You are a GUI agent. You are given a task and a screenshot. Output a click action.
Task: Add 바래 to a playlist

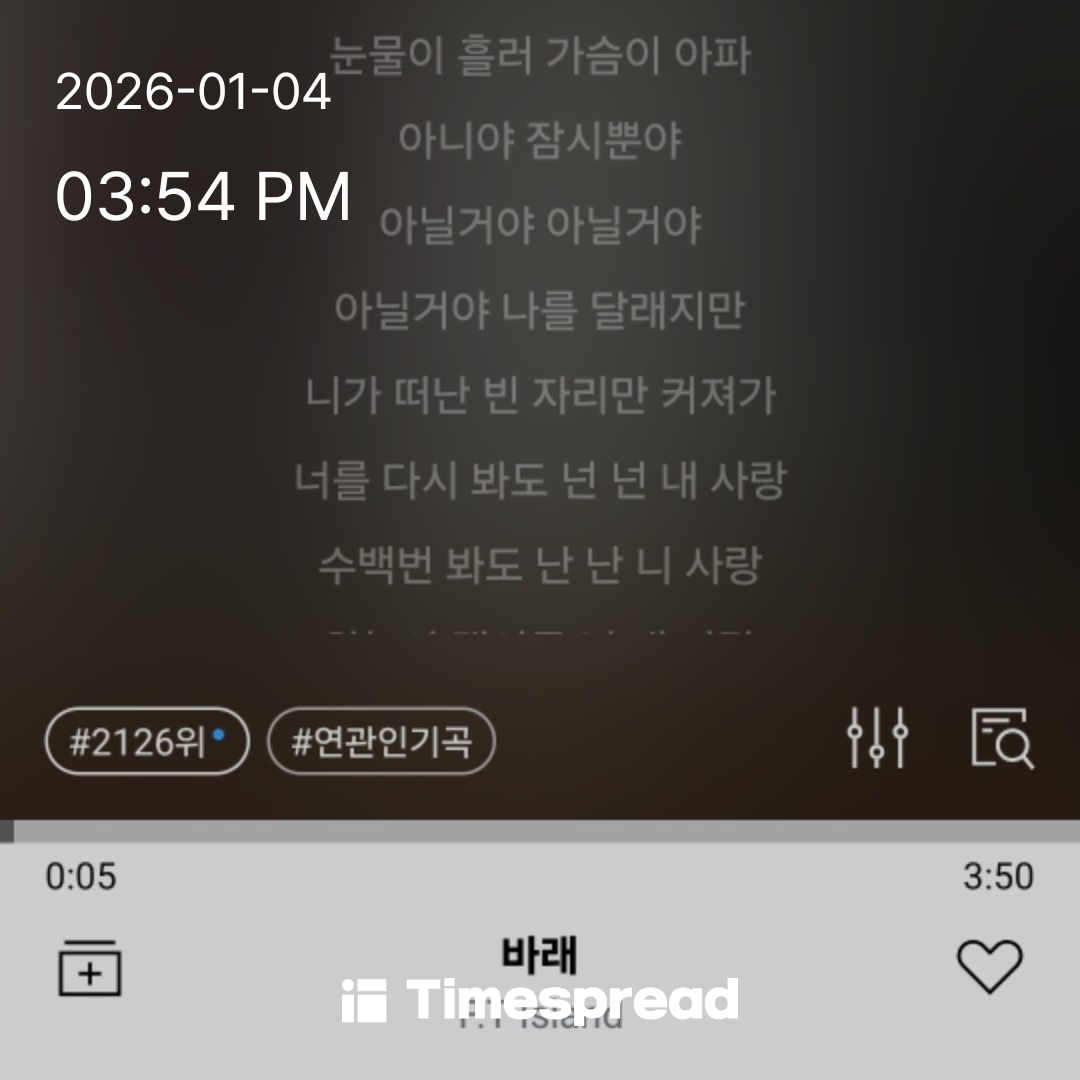pos(90,968)
